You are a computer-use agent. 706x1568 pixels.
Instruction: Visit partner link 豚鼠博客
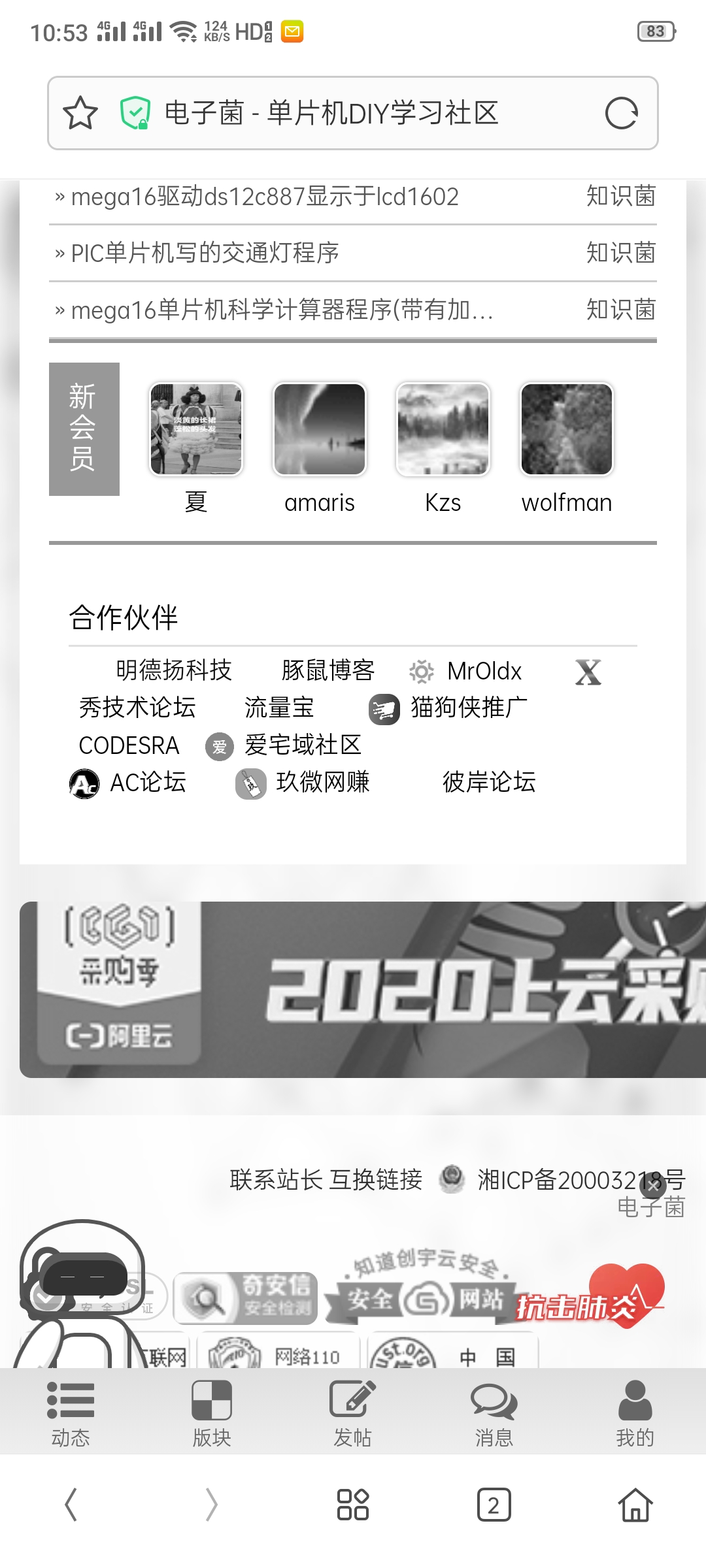click(328, 670)
